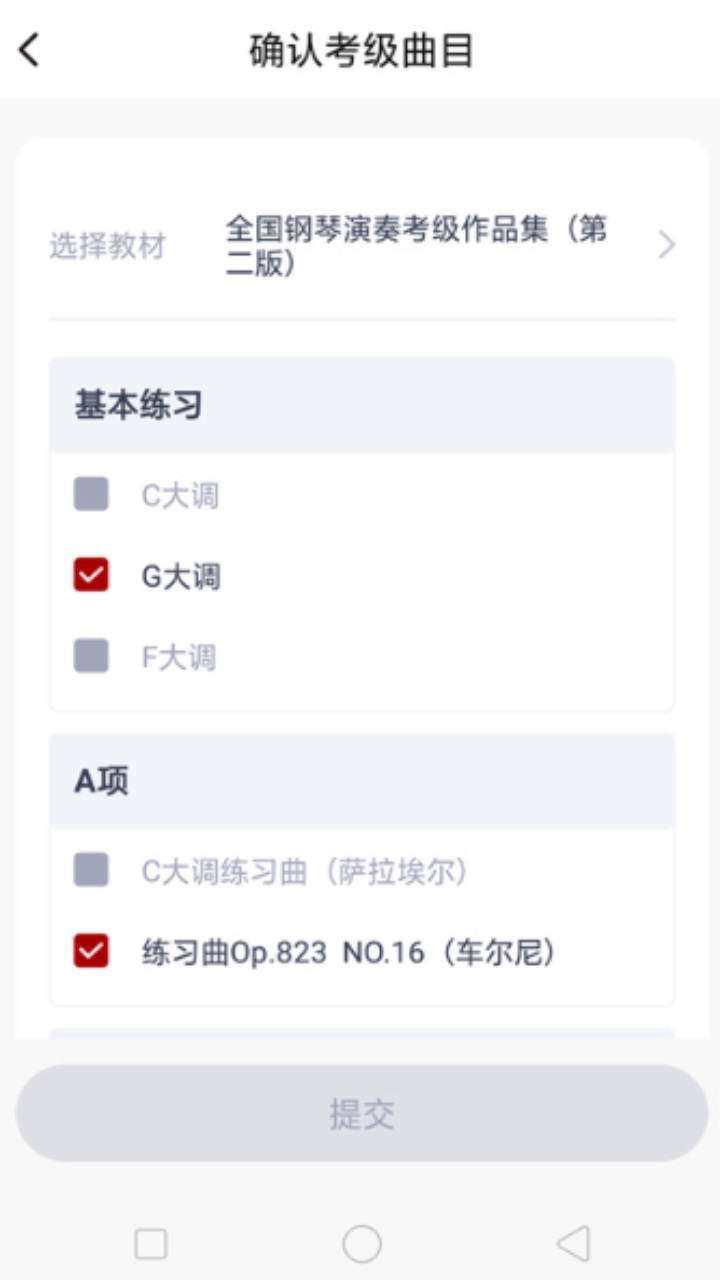Viewport: 720px width, 1280px height.
Task: Toggle the red checked box beside G大调
Action: click(91, 576)
